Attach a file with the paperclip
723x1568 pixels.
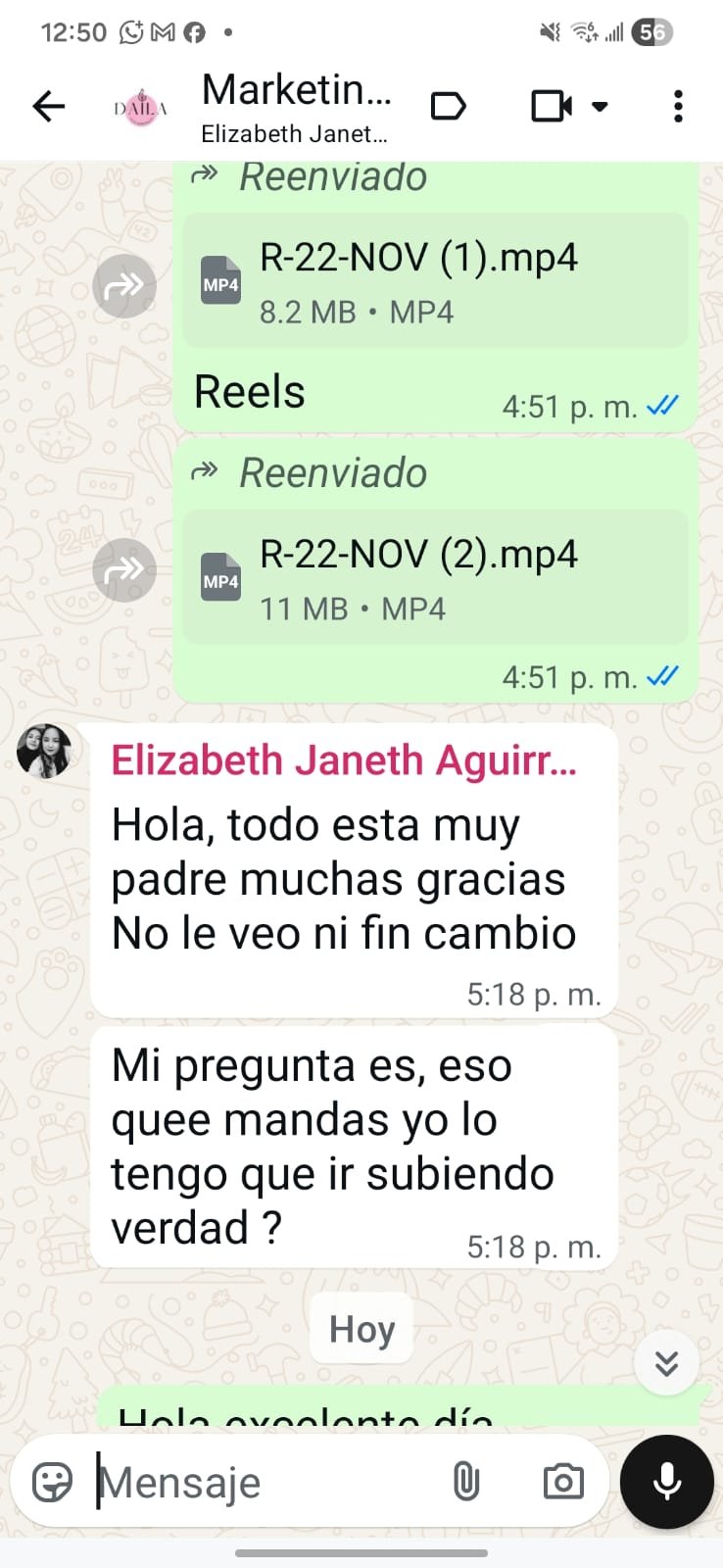(x=466, y=1482)
